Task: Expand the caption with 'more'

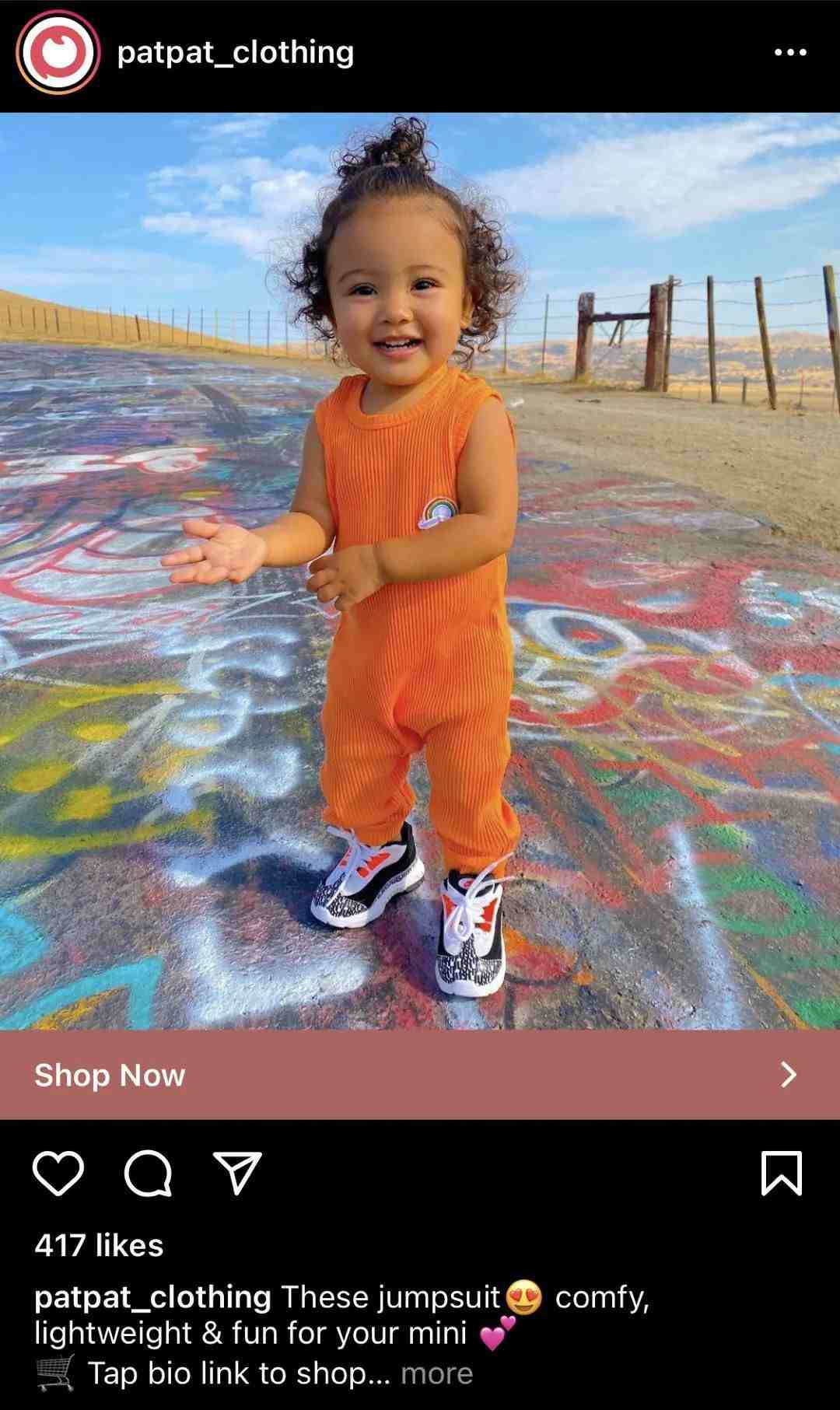Action: pyautogui.click(x=436, y=1373)
